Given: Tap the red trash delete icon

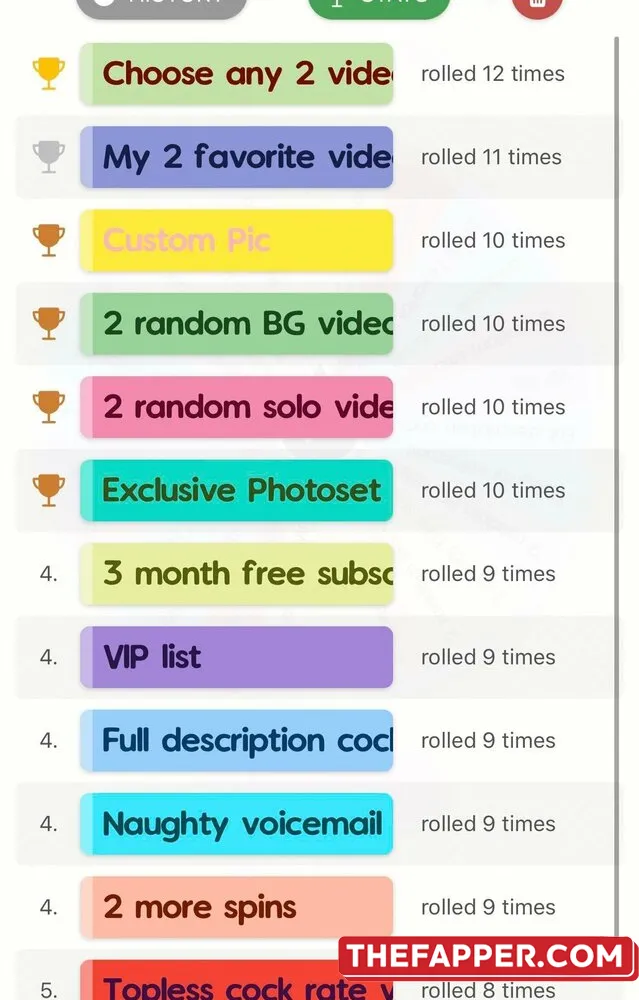Looking at the screenshot, I should tap(537, 5).
